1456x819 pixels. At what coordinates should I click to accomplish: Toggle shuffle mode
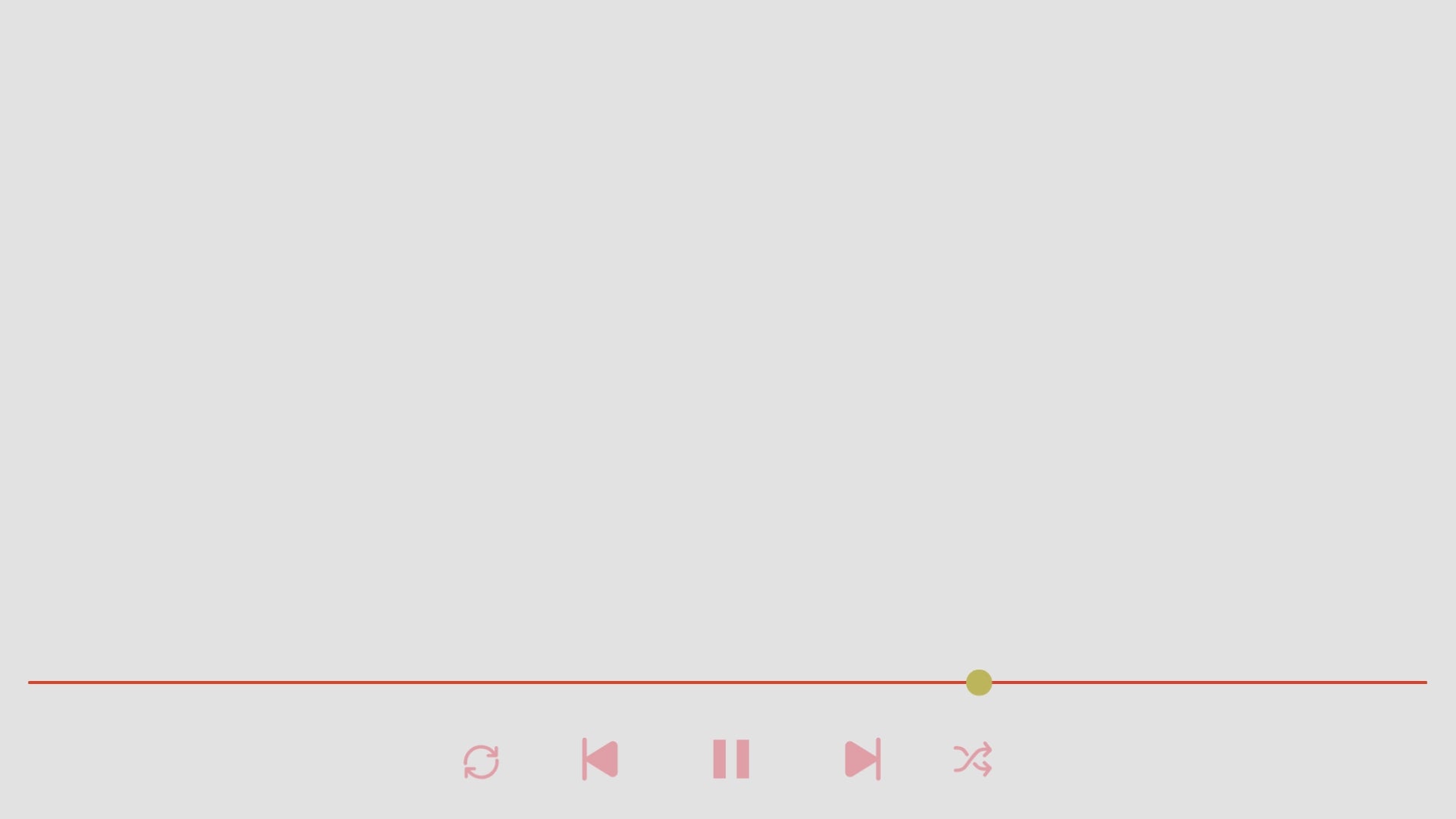coord(973,759)
